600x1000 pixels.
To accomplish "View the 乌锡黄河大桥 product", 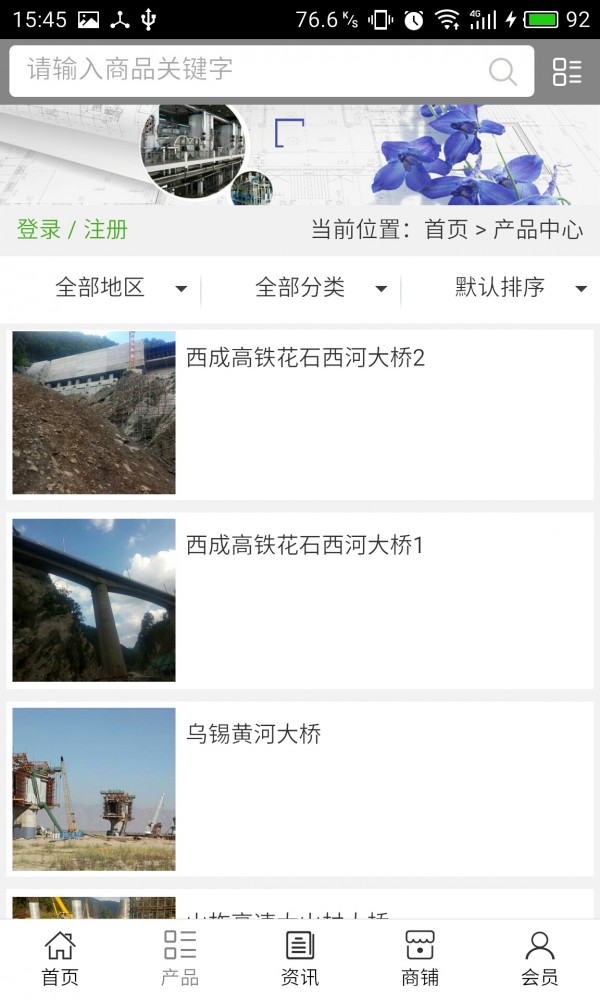I will tap(254, 734).
